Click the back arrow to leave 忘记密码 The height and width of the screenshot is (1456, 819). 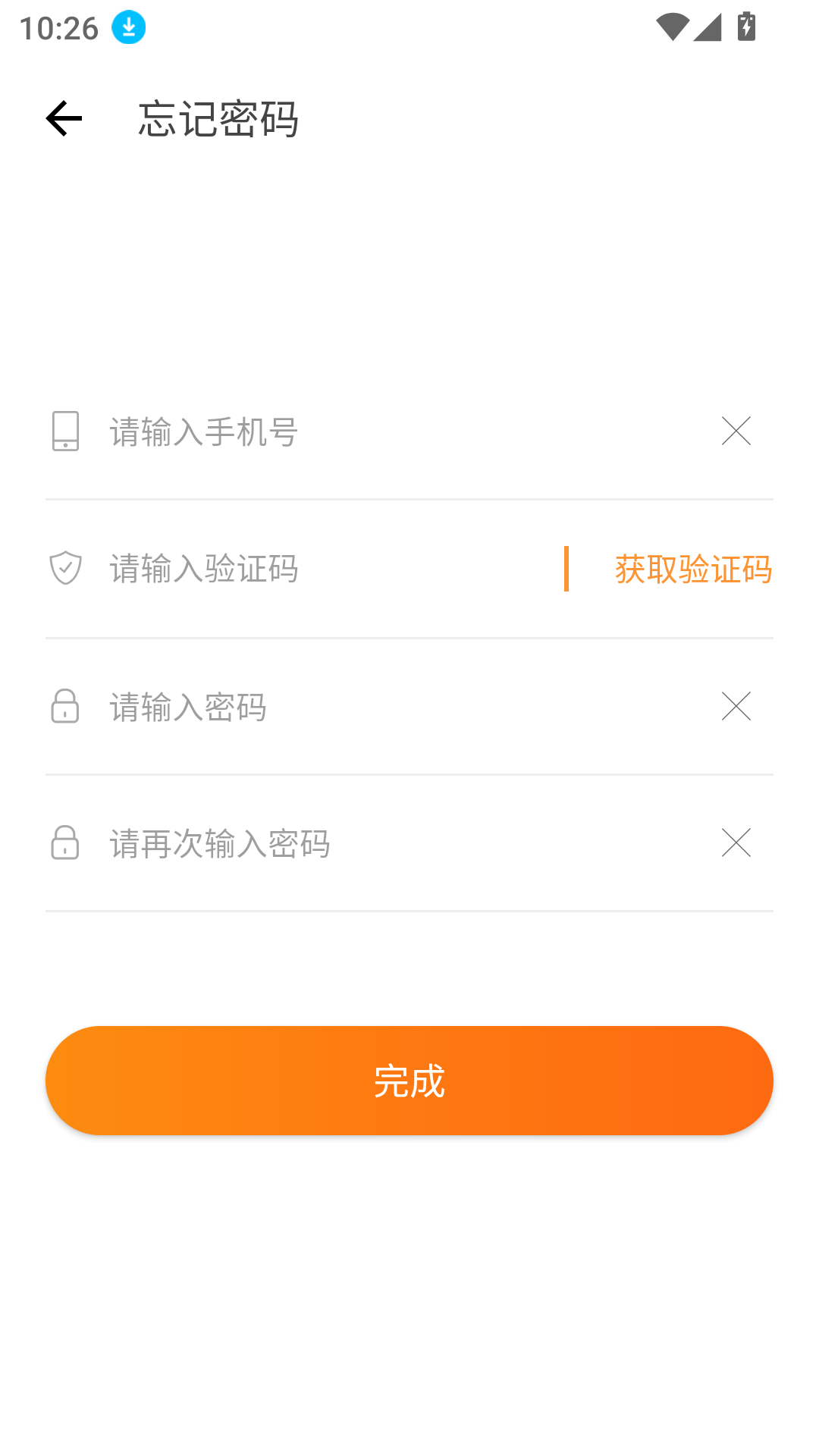[63, 118]
